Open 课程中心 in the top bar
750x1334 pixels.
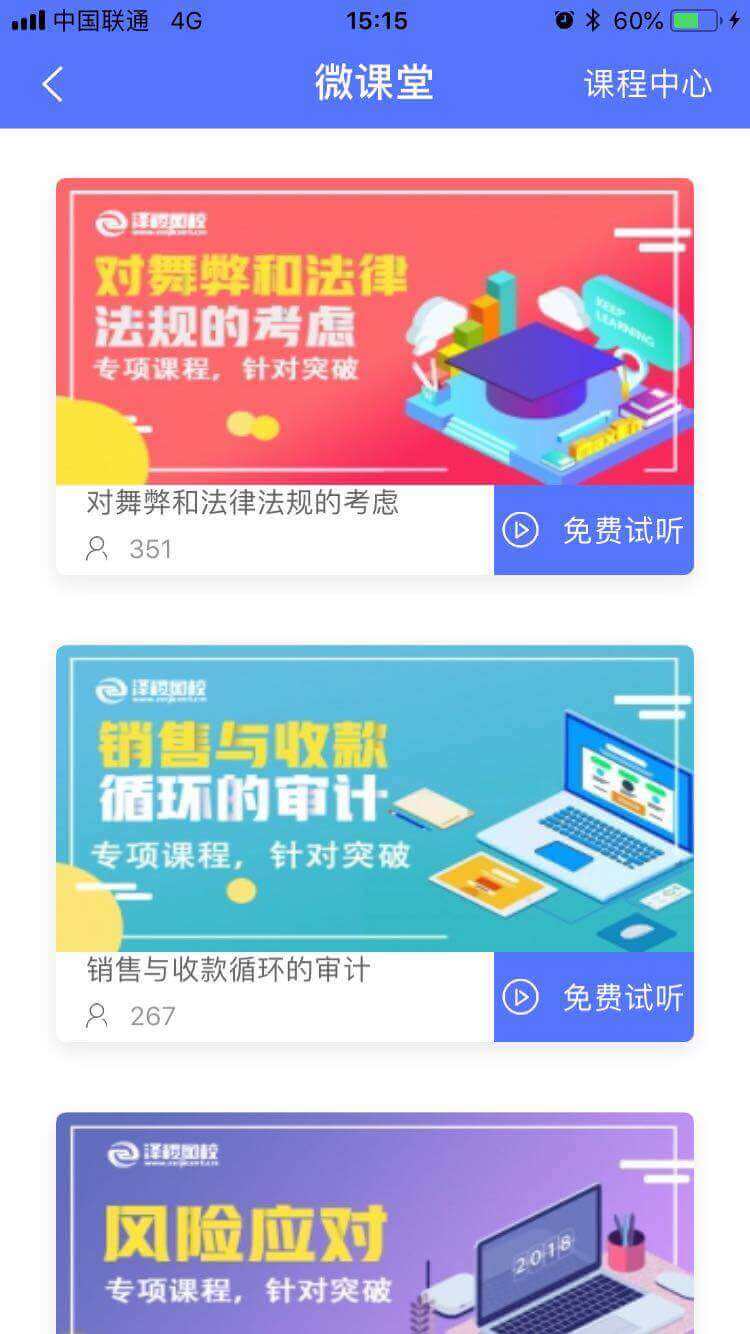[647, 85]
